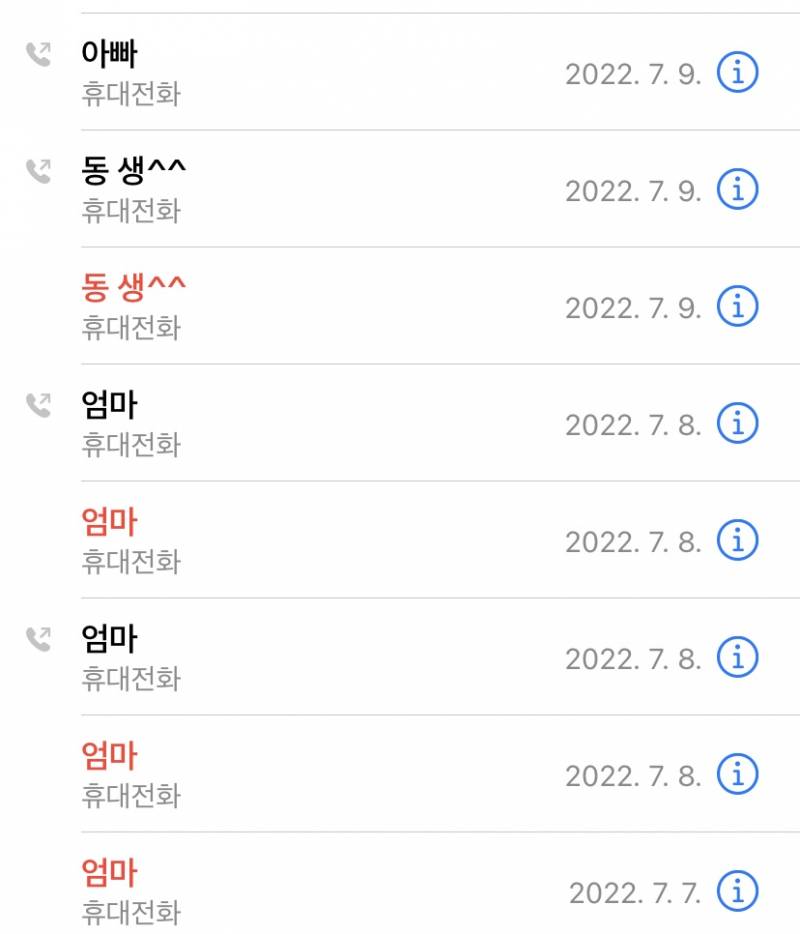Tap the outgoing call arrow beside 동 생^^
Viewport: 800px width, 934px height.
pos(39,174)
